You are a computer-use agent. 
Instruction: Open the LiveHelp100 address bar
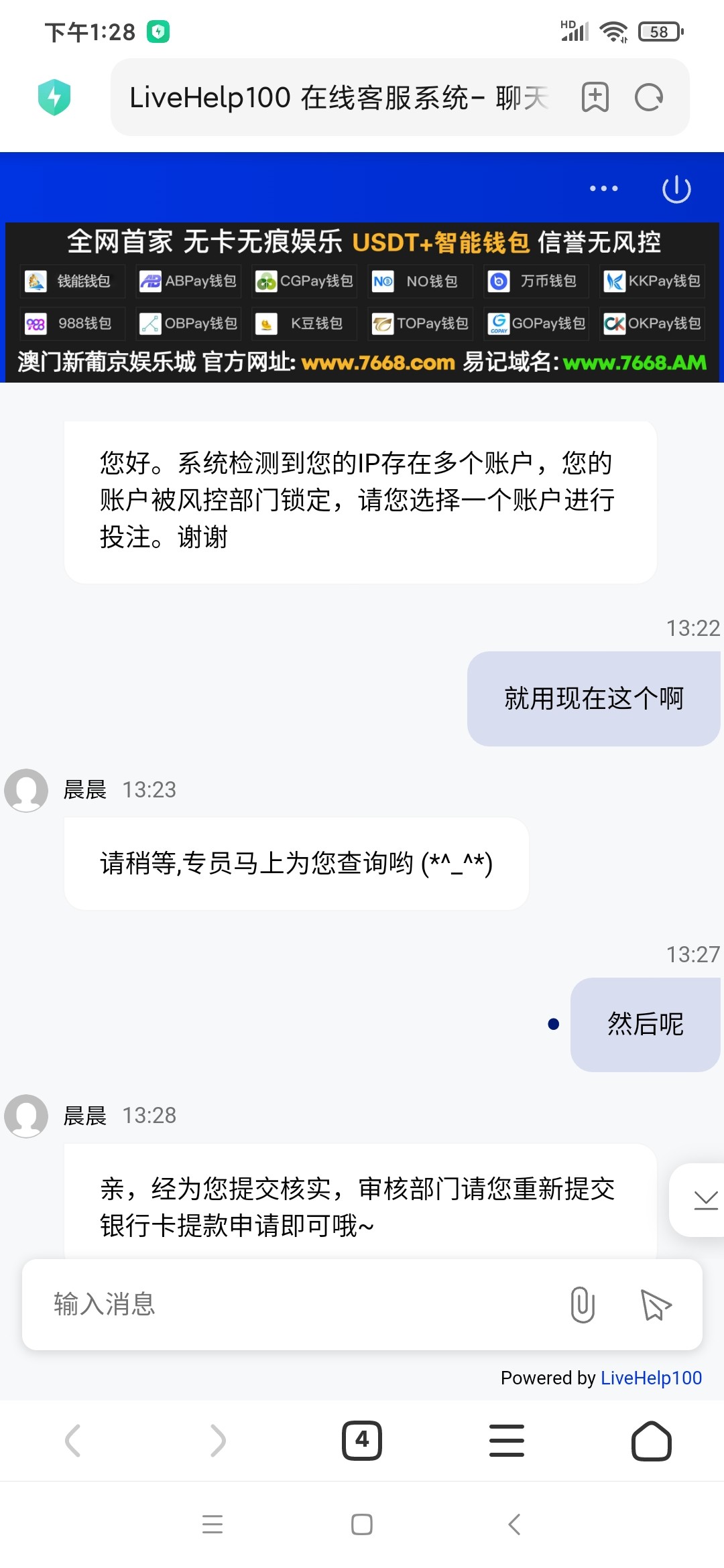(339, 98)
